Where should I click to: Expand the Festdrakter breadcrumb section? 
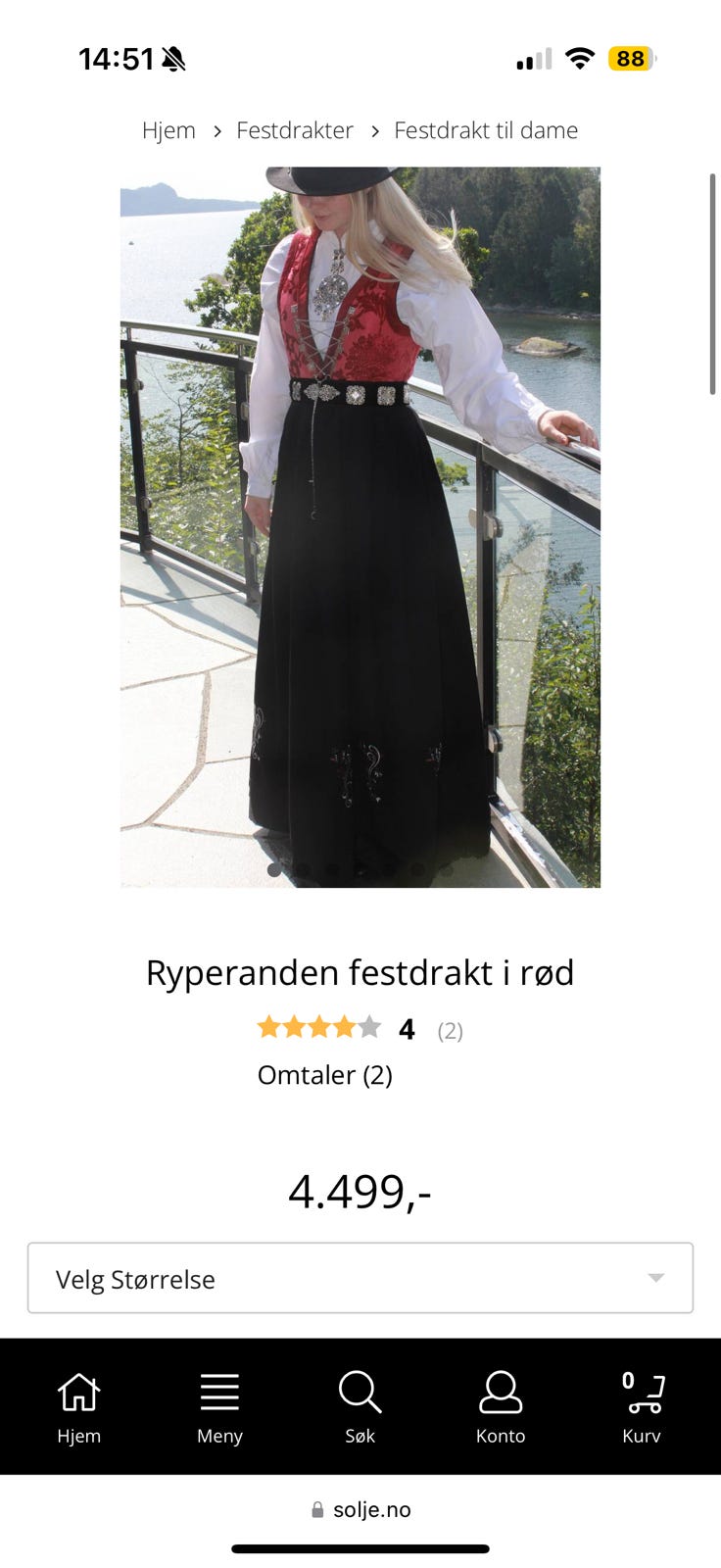coord(295,129)
